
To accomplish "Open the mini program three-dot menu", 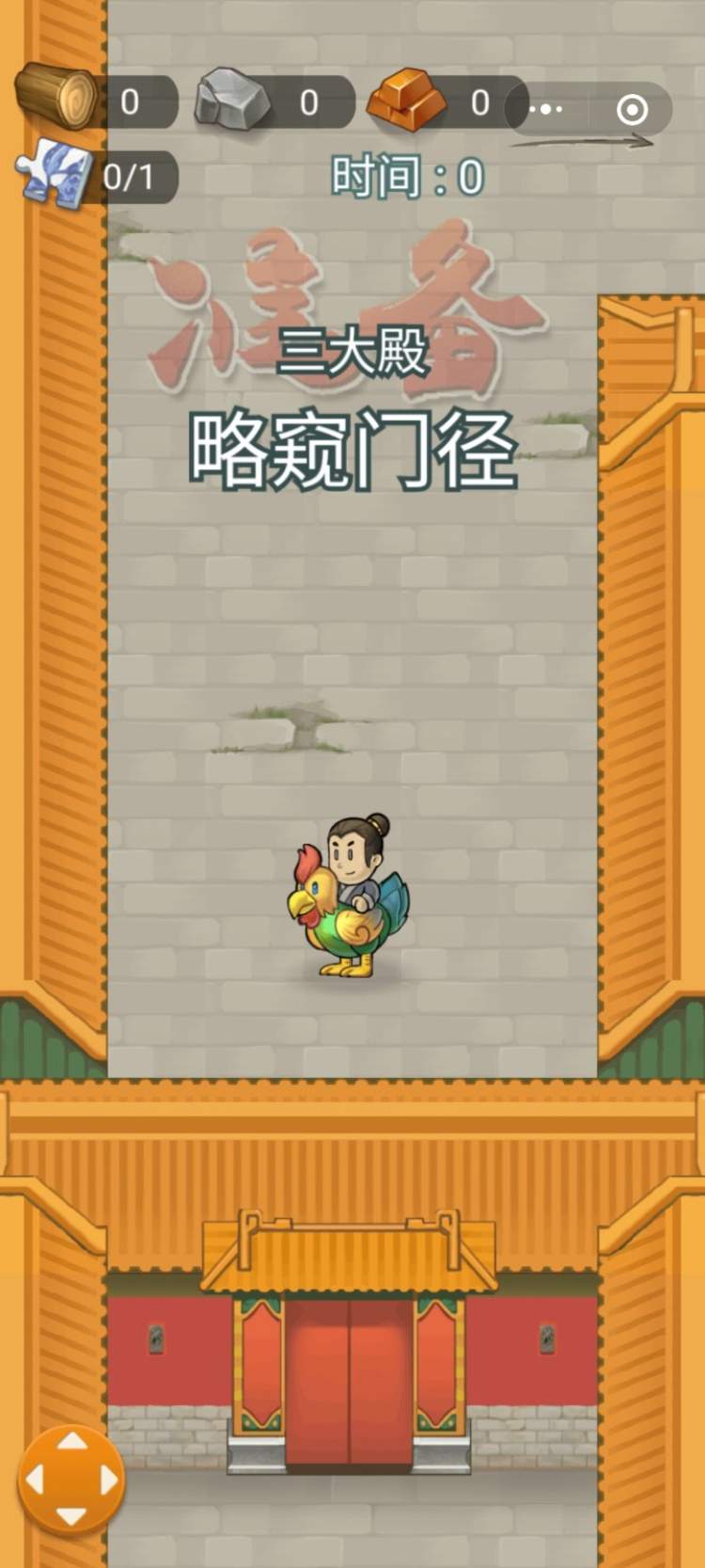I will (x=546, y=109).
